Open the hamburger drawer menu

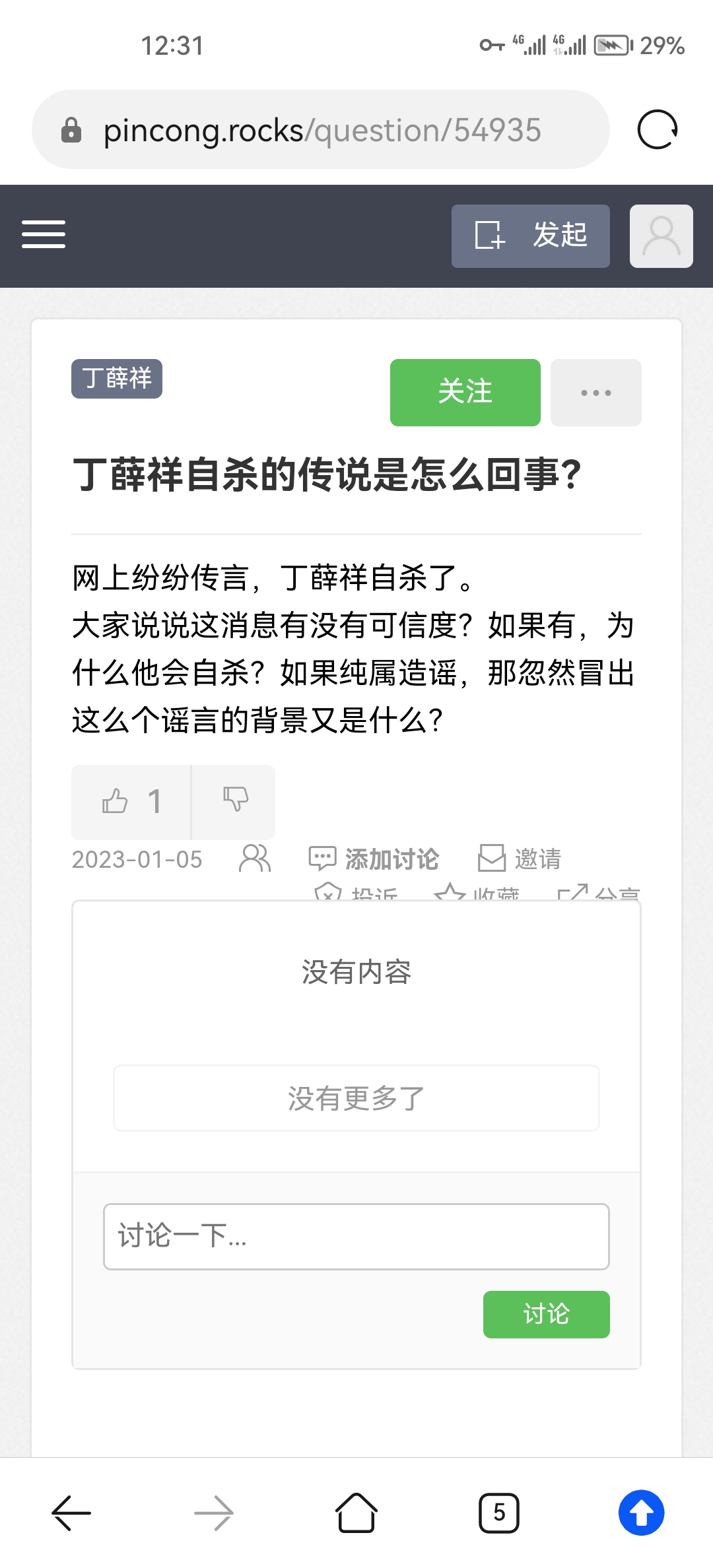coord(44,235)
